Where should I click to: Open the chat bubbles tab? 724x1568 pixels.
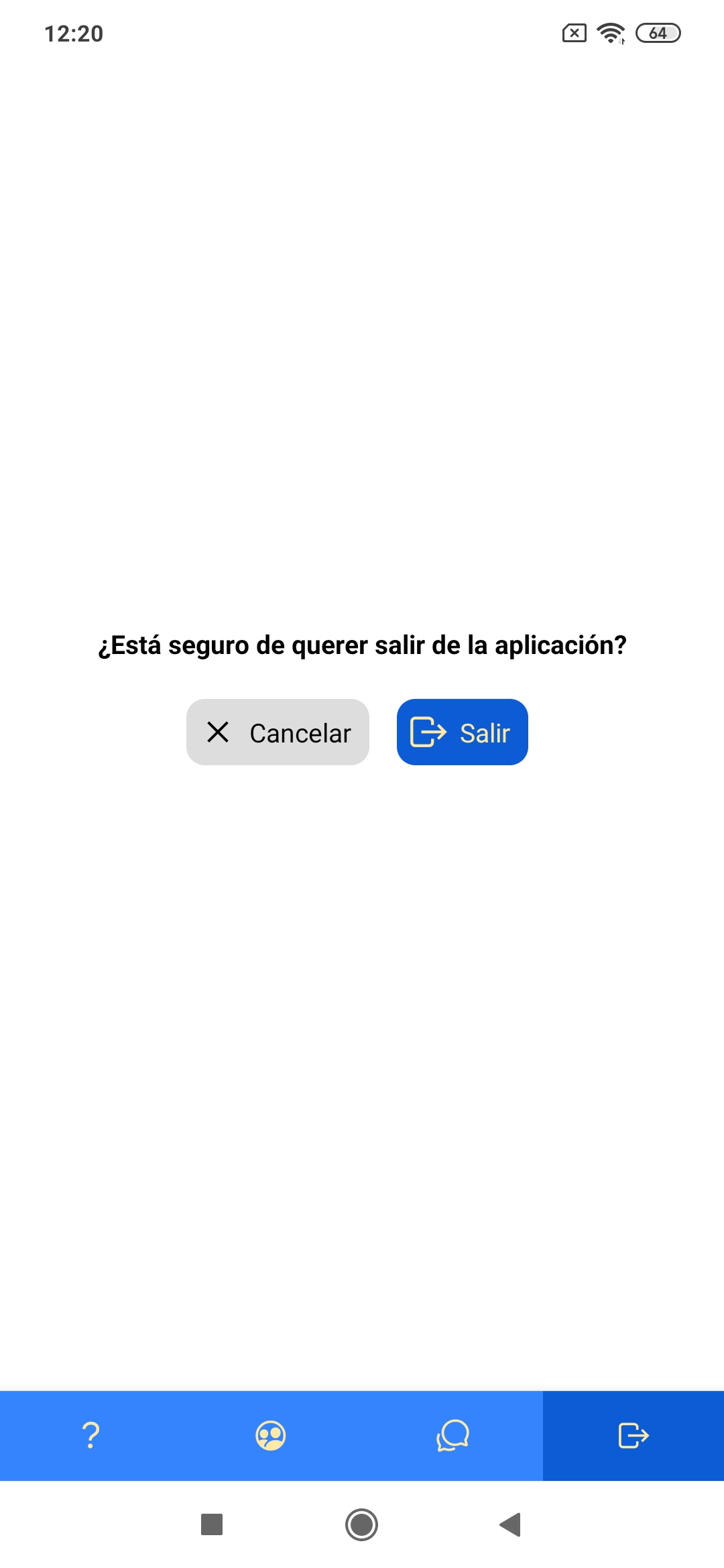(x=452, y=1435)
